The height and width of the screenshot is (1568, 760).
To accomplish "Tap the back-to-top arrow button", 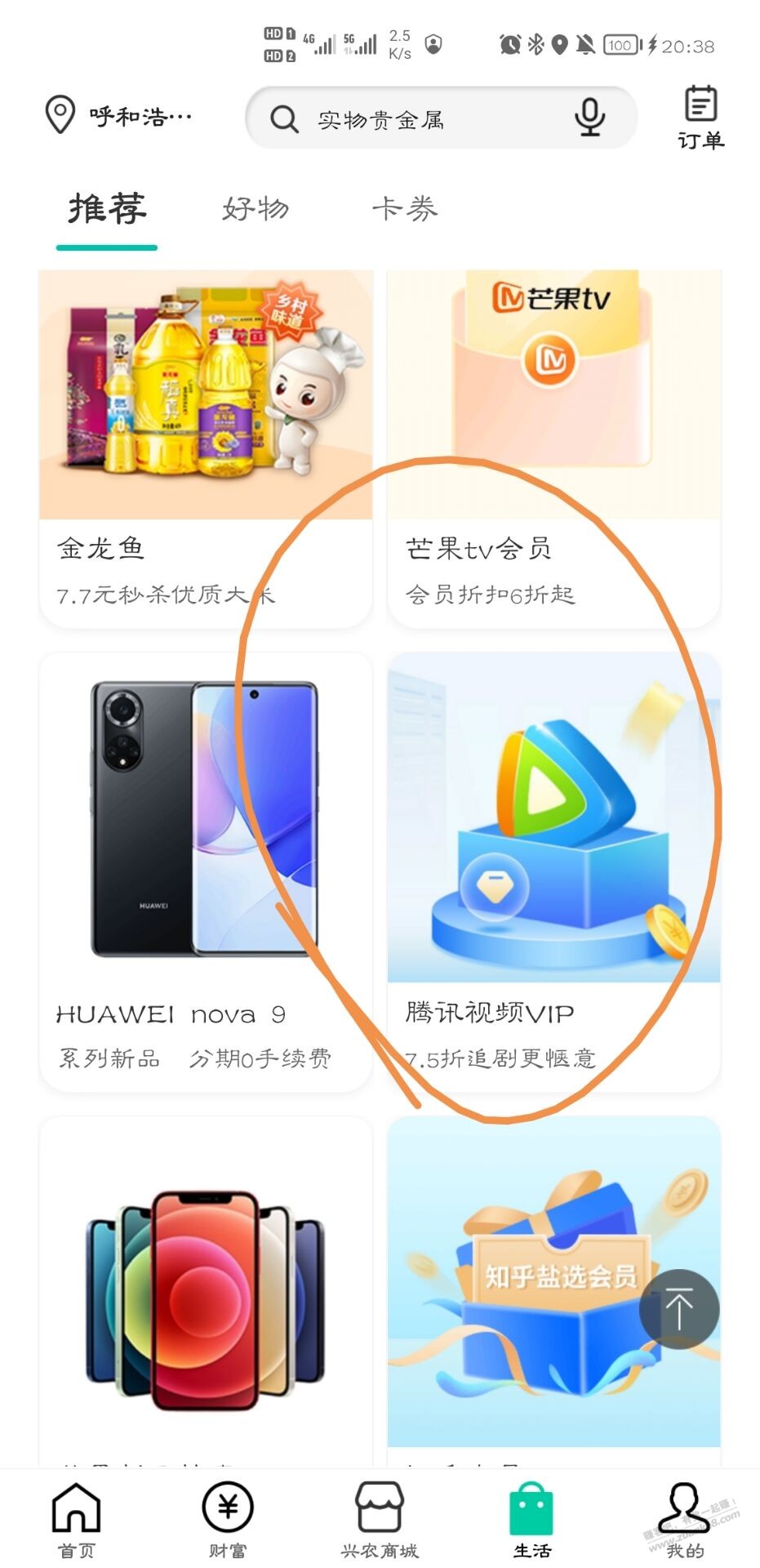I will pyautogui.click(x=678, y=1309).
